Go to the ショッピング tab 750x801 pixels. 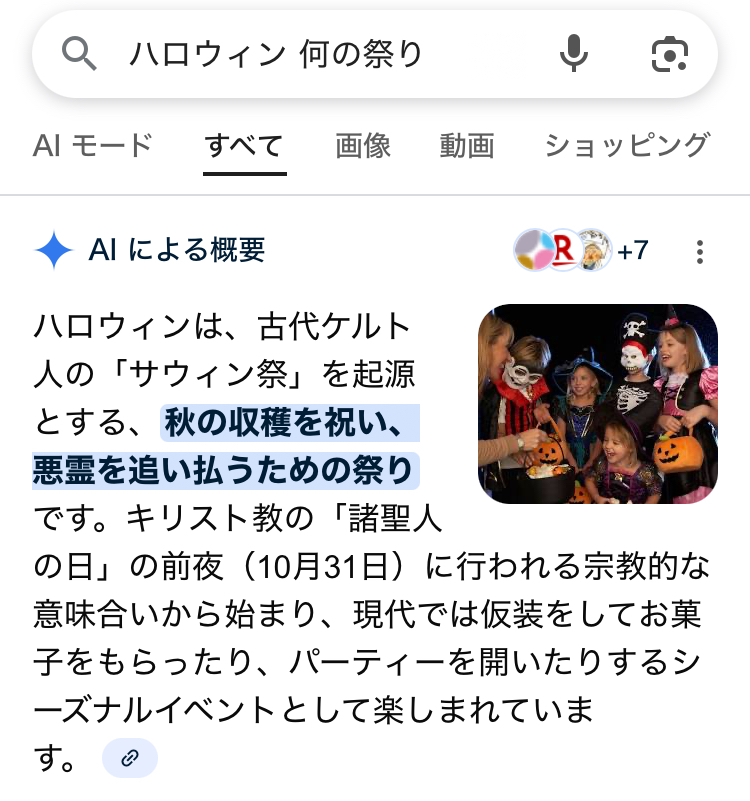626,146
